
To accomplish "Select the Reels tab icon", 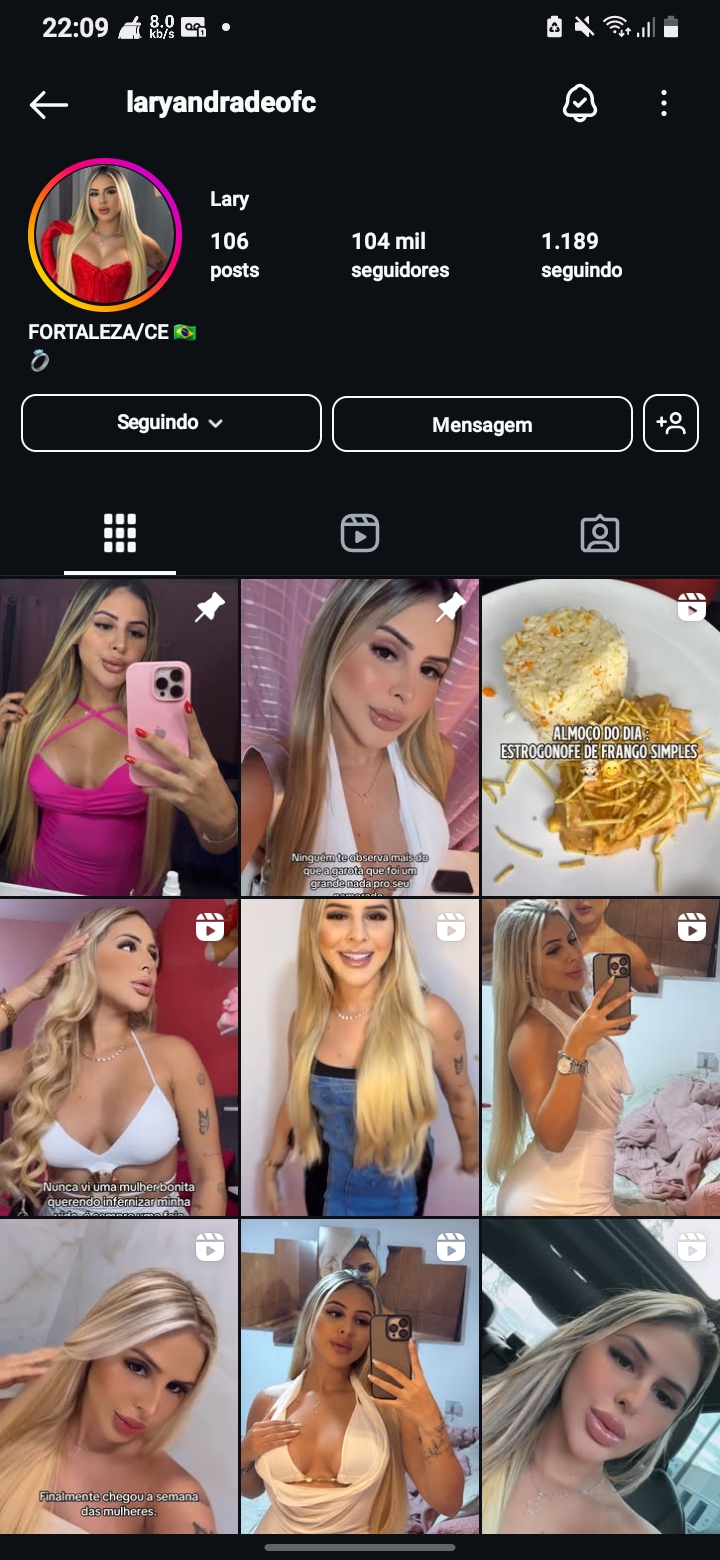I will coord(359,533).
